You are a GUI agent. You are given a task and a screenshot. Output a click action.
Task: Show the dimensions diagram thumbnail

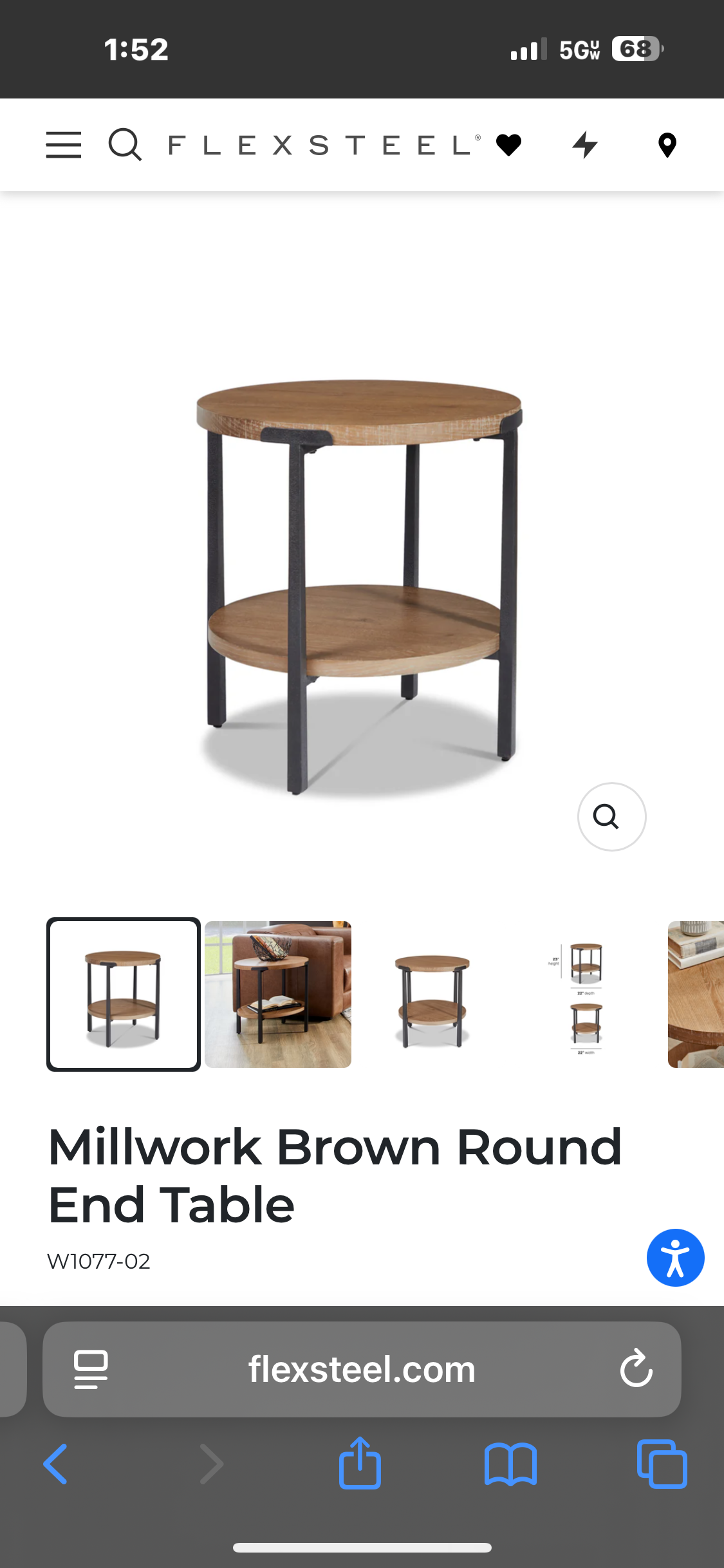pyautogui.click(x=586, y=994)
